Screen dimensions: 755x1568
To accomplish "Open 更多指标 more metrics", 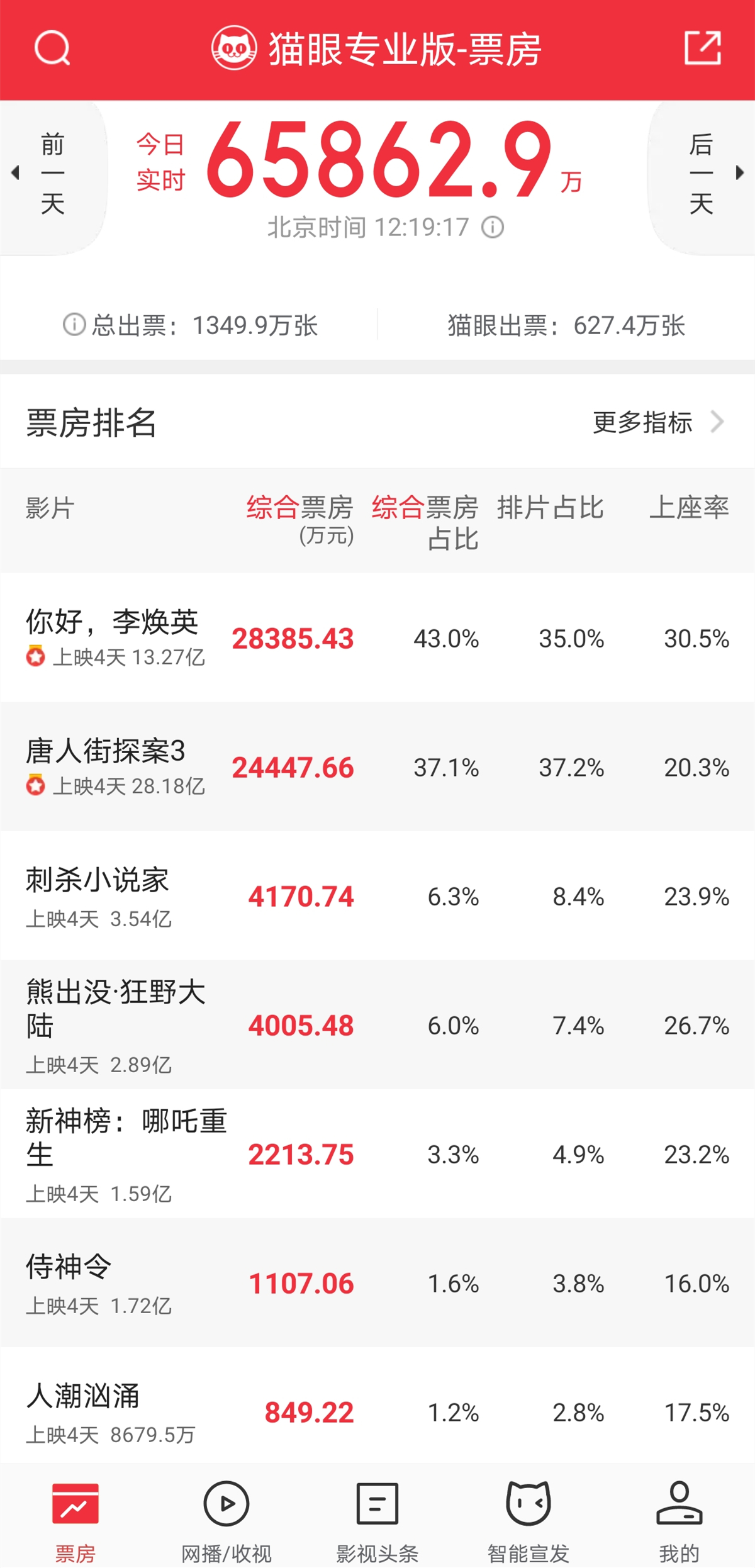I will pyautogui.click(x=657, y=422).
